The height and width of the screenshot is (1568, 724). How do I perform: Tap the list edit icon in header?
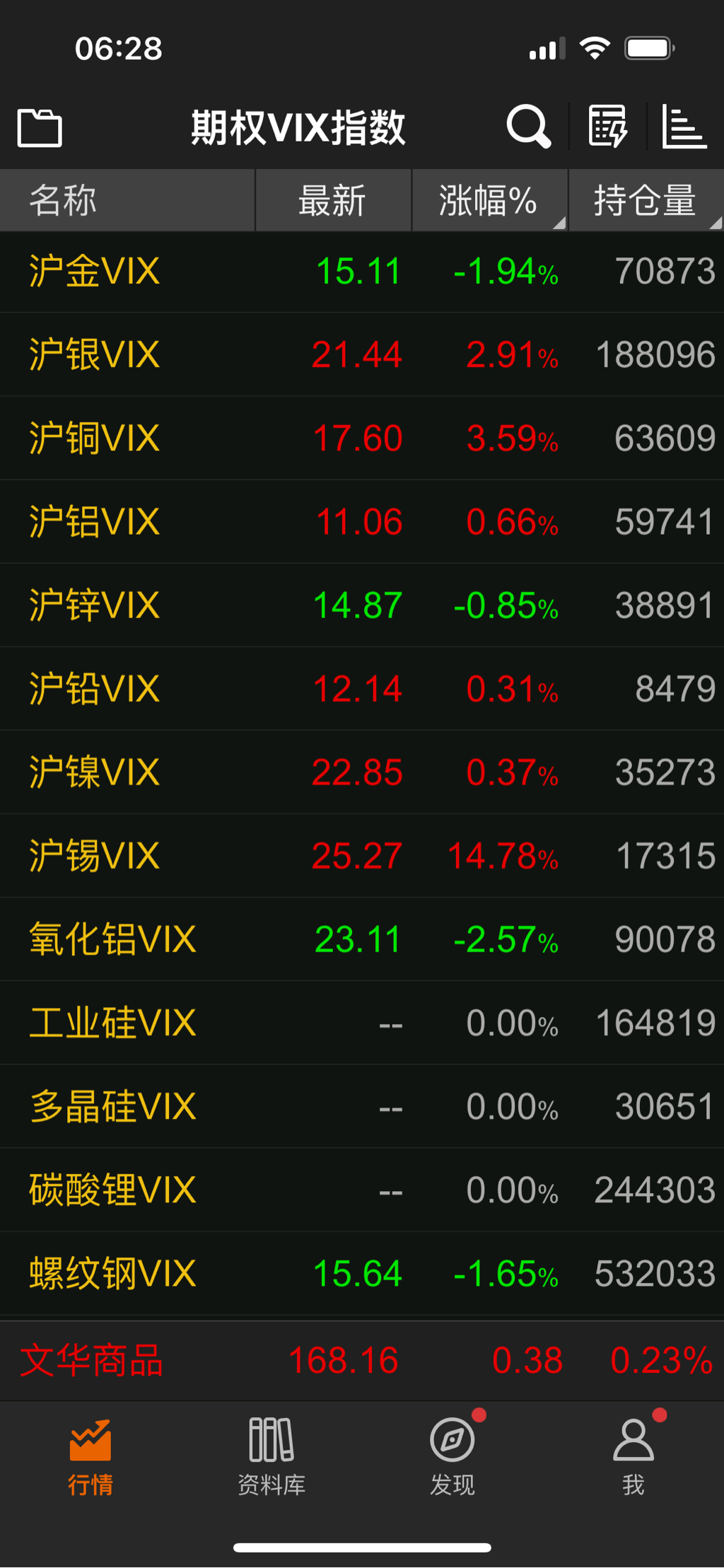coord(608,127)
